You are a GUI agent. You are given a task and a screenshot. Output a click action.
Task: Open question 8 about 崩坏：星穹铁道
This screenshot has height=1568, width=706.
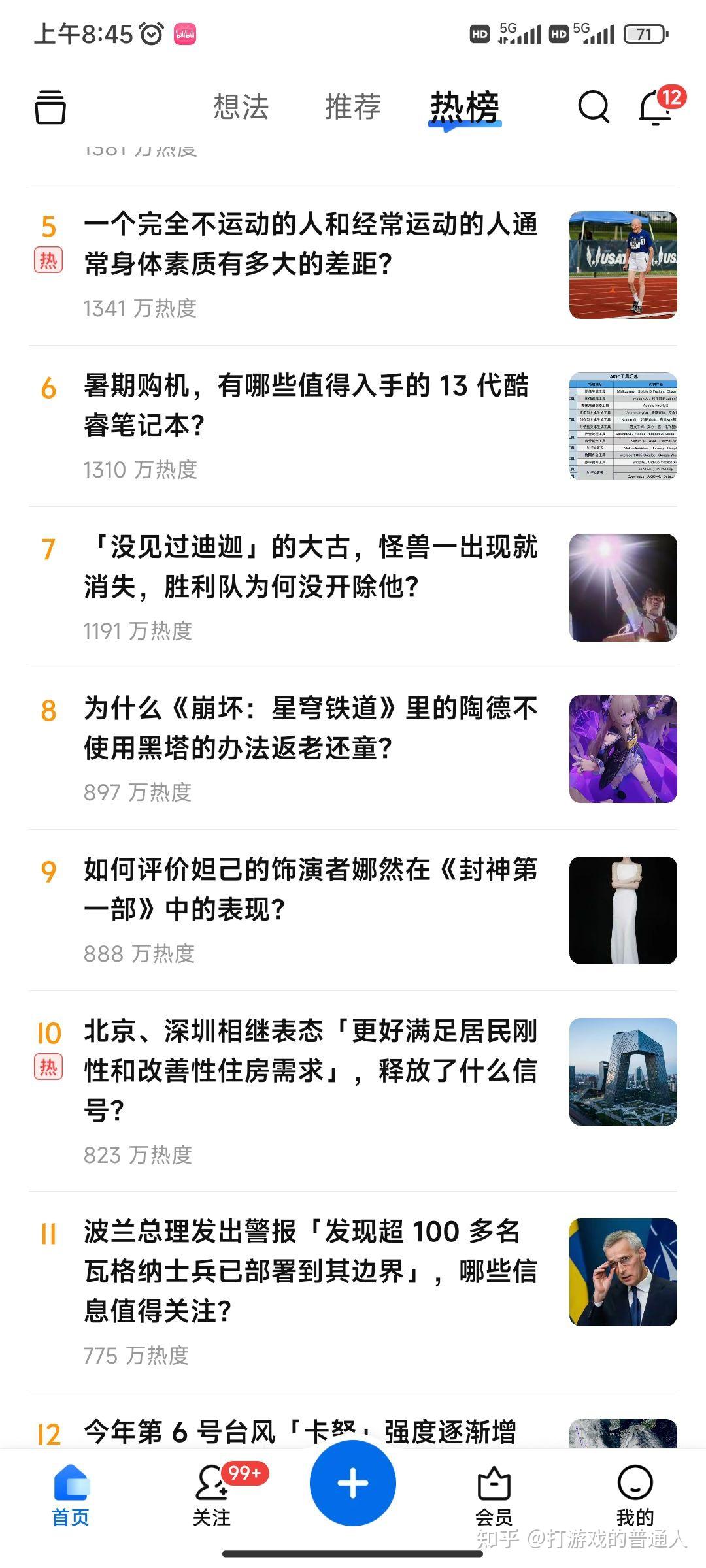pos(353,749)
